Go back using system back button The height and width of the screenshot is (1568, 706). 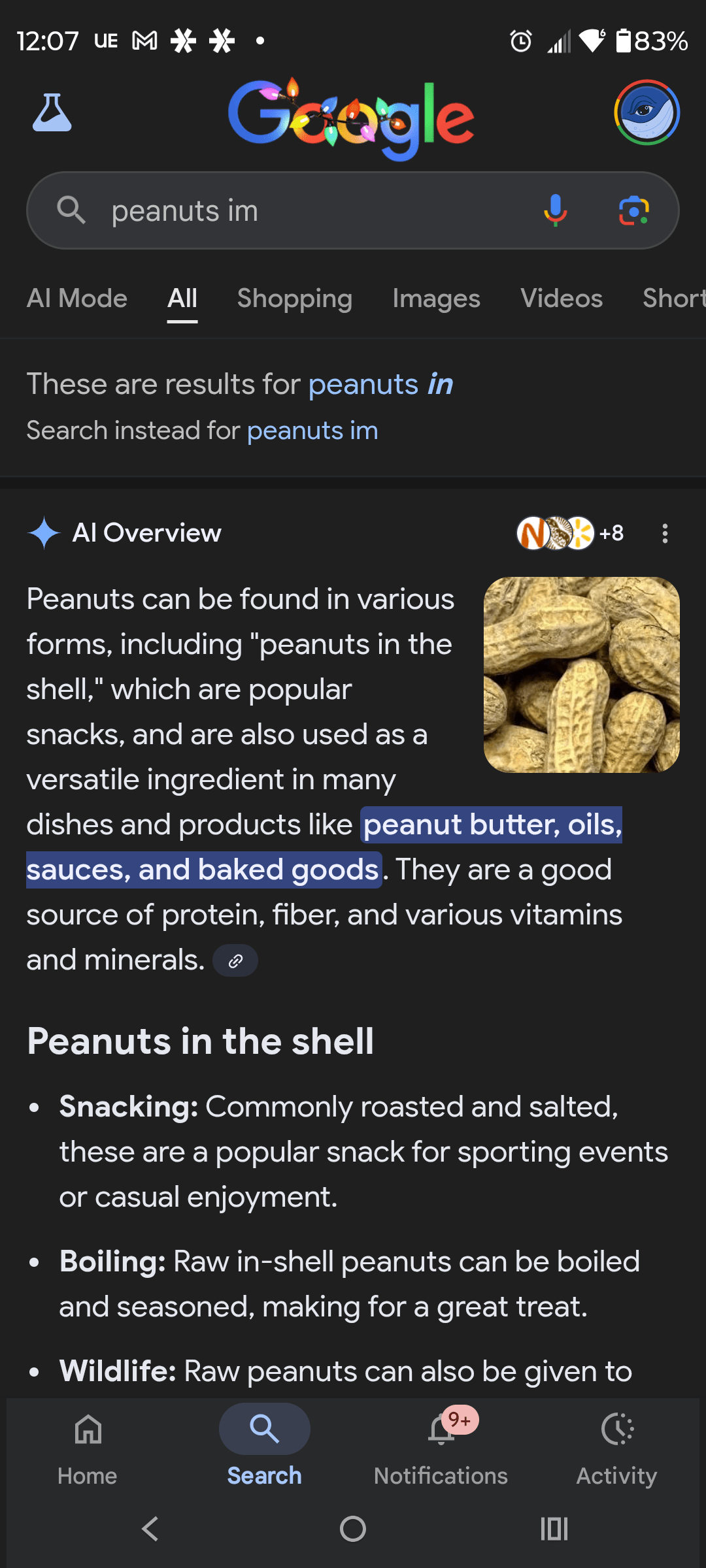(150, 1529)
